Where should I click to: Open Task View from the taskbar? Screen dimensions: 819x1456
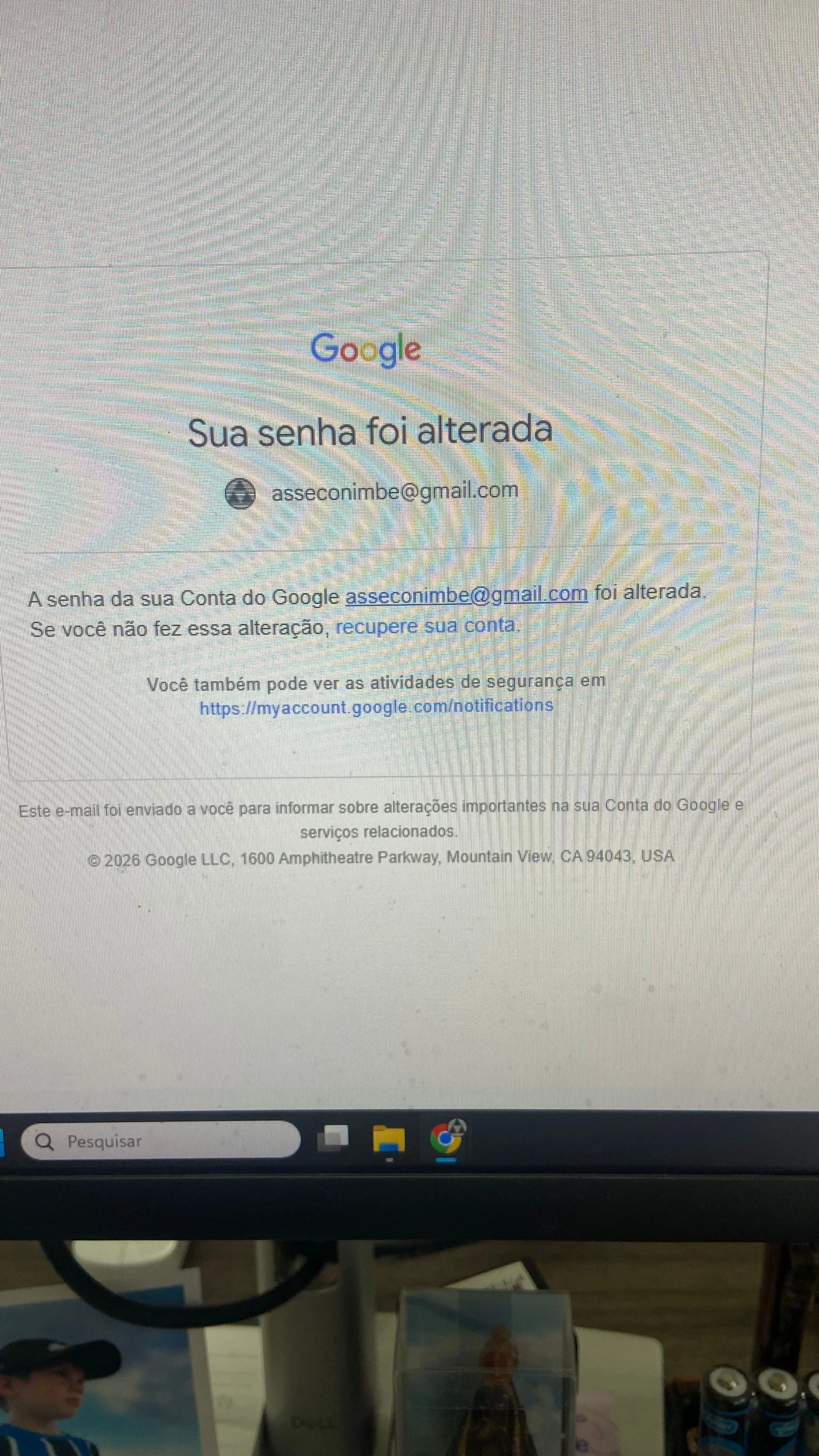[x=333, y=1139]
